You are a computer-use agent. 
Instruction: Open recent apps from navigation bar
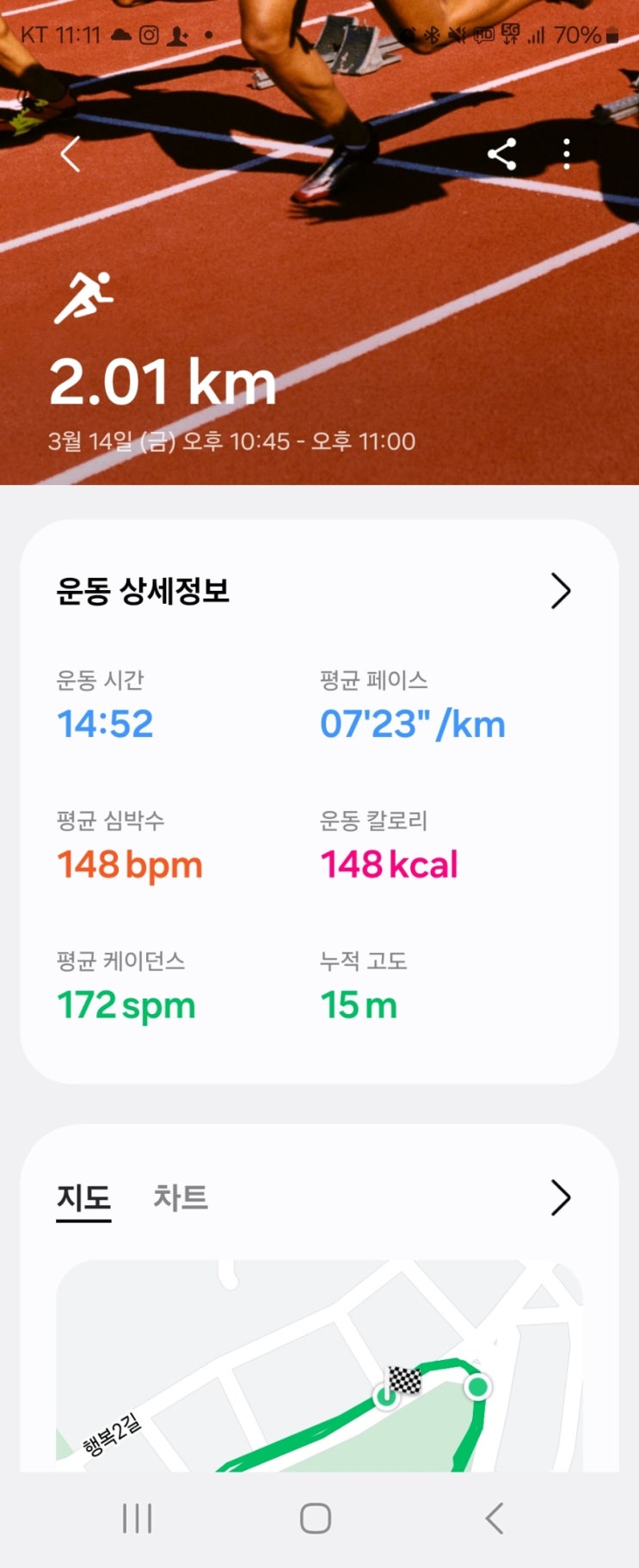(138, 1518)
